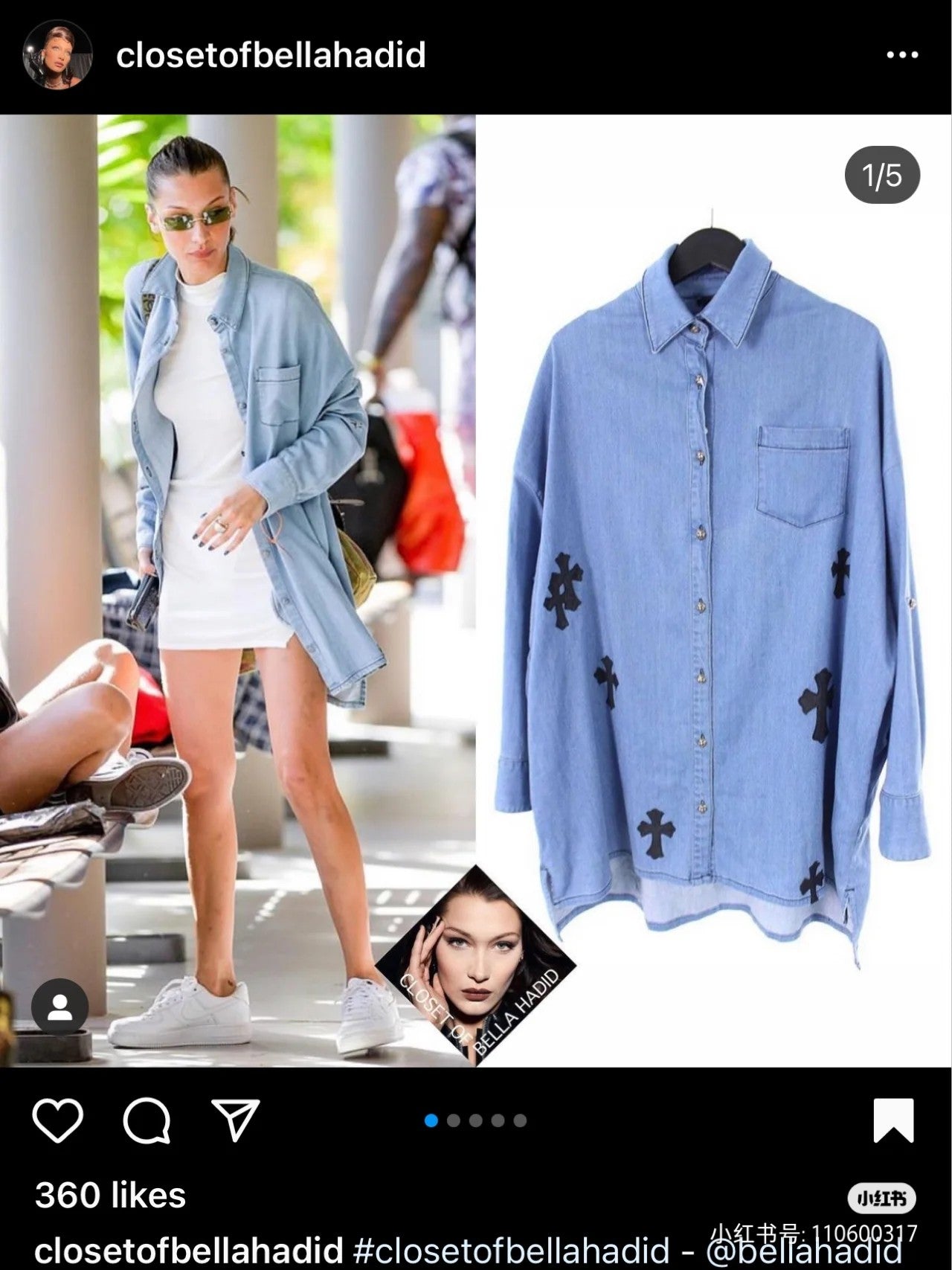Toggle the saved bookmark icon
This screenshot has height=1270, width=952.
point(892,1120)
